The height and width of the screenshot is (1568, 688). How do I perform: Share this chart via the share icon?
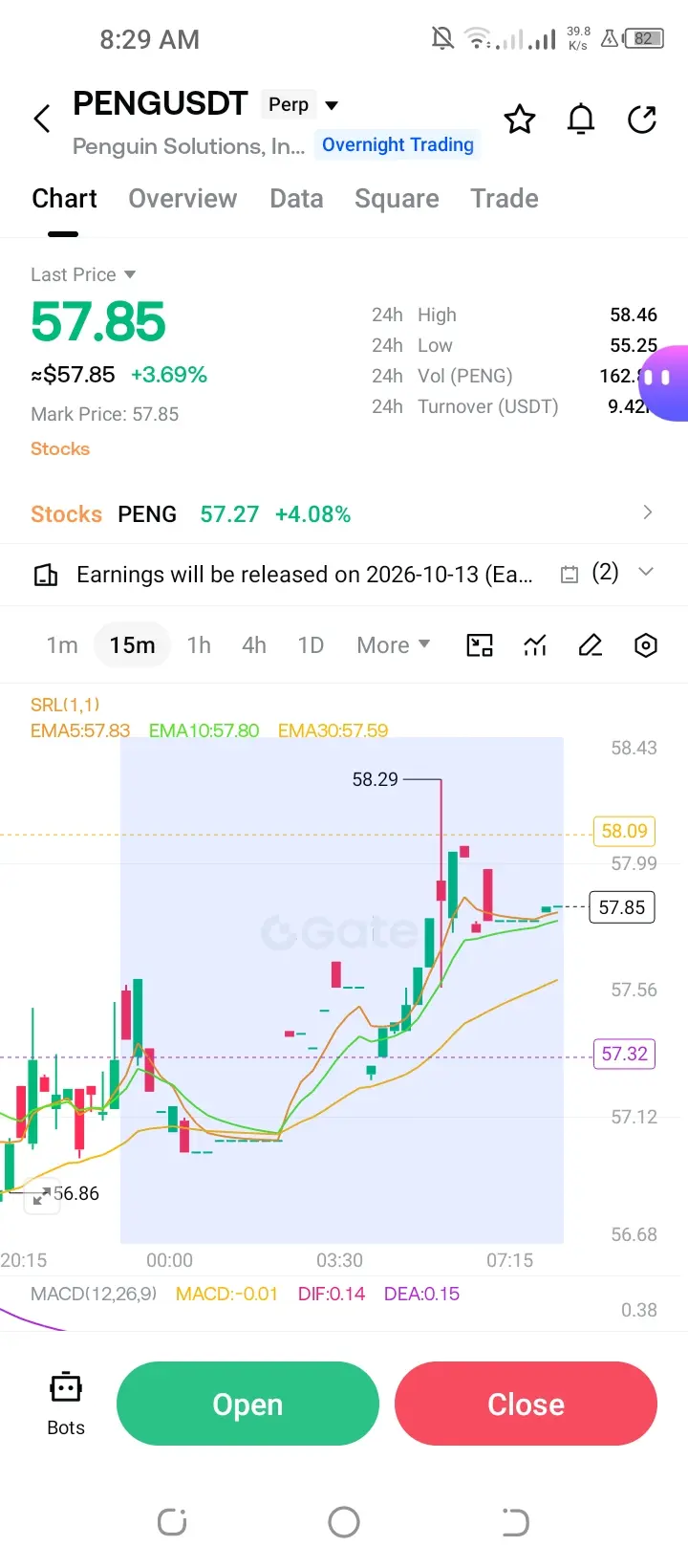point(642,120)
